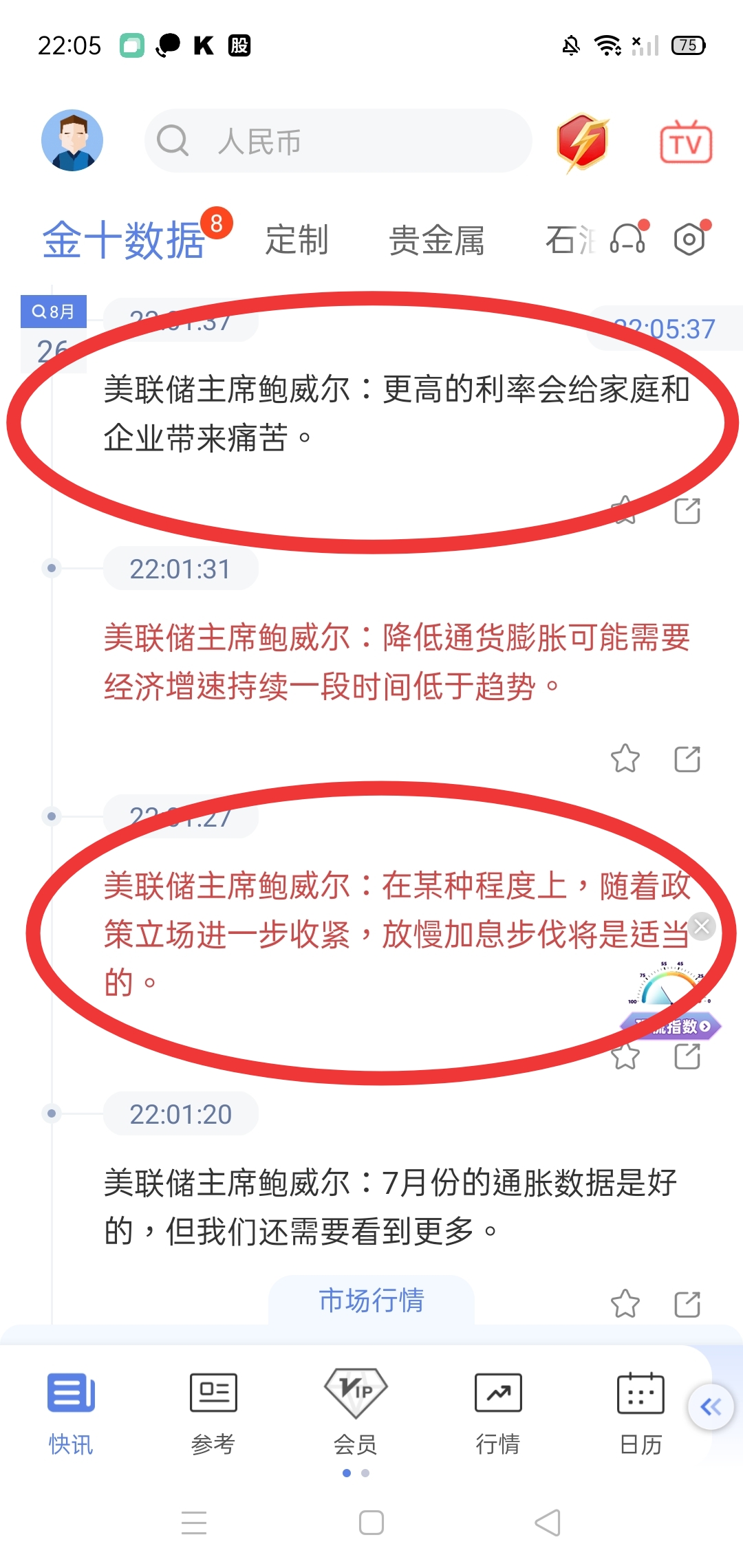The height and width of the screenshot is (1568, 743).
Task: Dismiss the floating index gauge widget
Action: (x=702, y=926)
